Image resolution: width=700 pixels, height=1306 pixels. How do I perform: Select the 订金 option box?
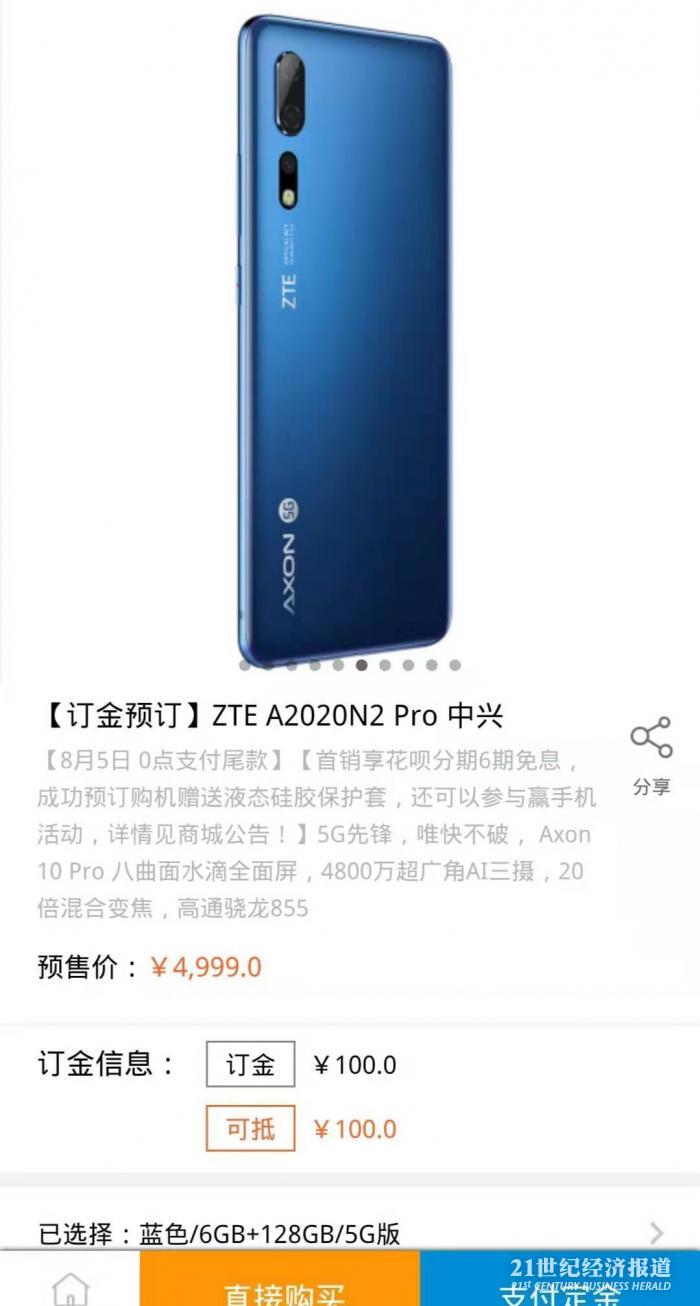pyautogui.click(x=250, y=1064)
